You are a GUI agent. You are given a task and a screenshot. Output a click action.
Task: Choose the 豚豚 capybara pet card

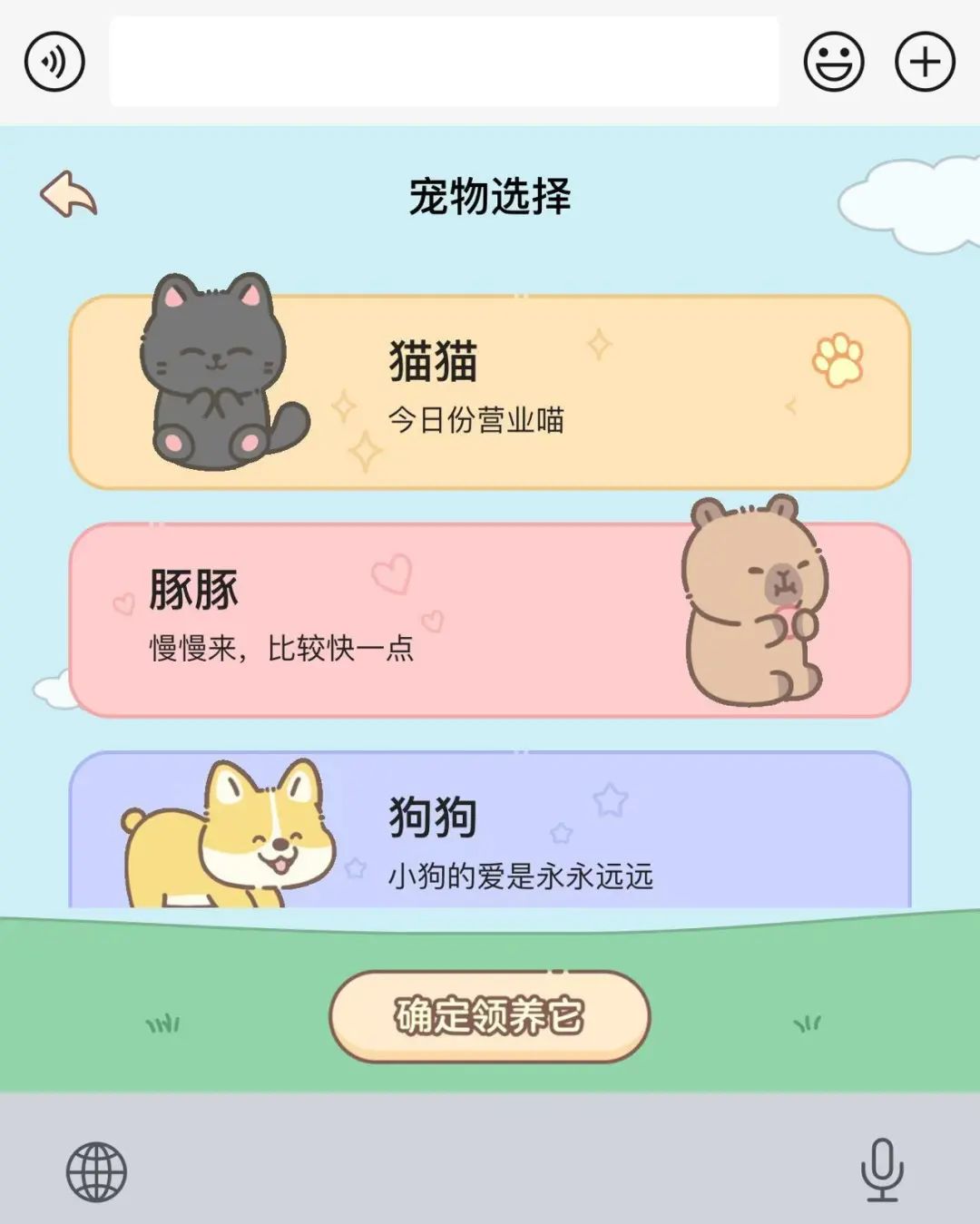[490, 620]
